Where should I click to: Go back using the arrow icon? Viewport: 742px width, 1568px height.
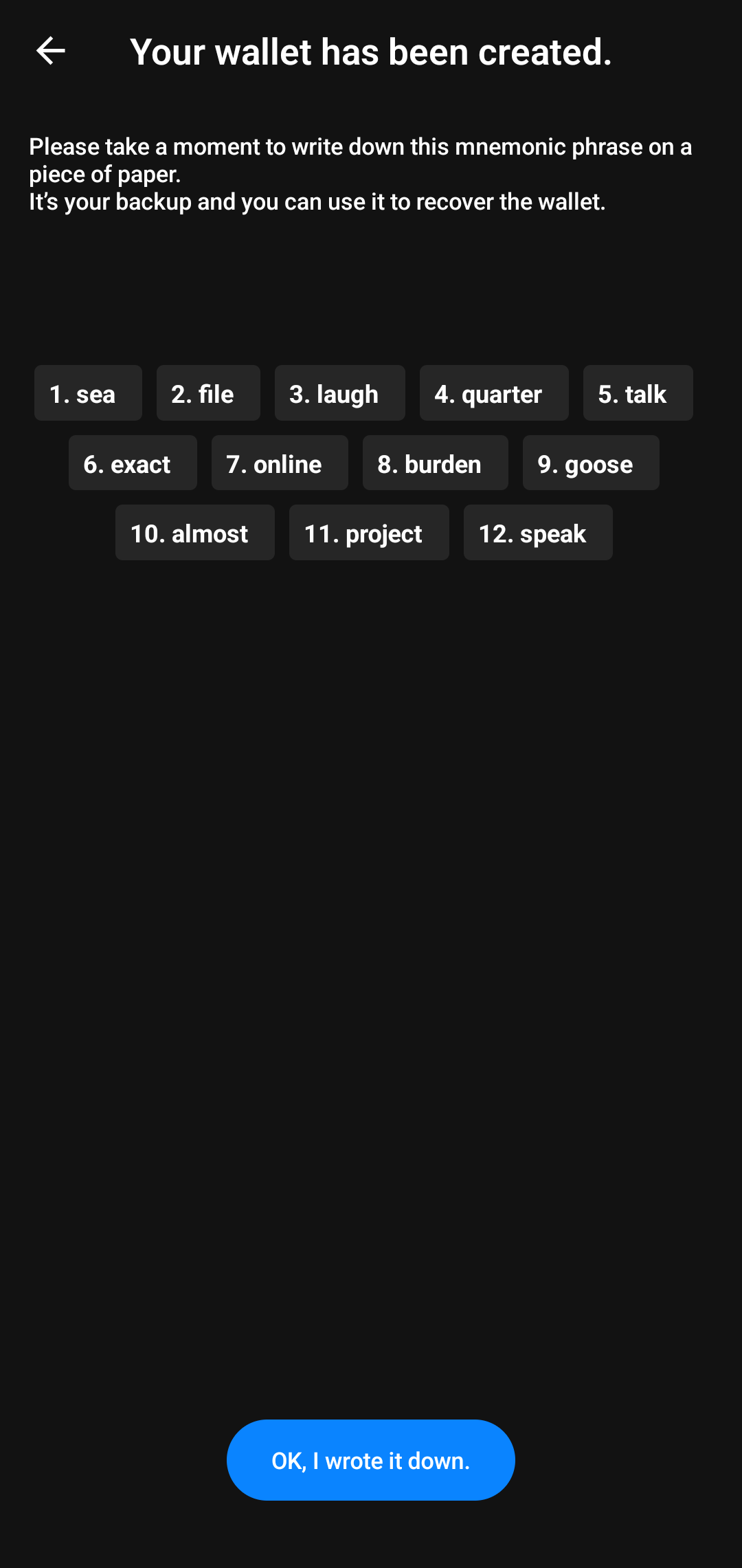click(x=50, y=51)
